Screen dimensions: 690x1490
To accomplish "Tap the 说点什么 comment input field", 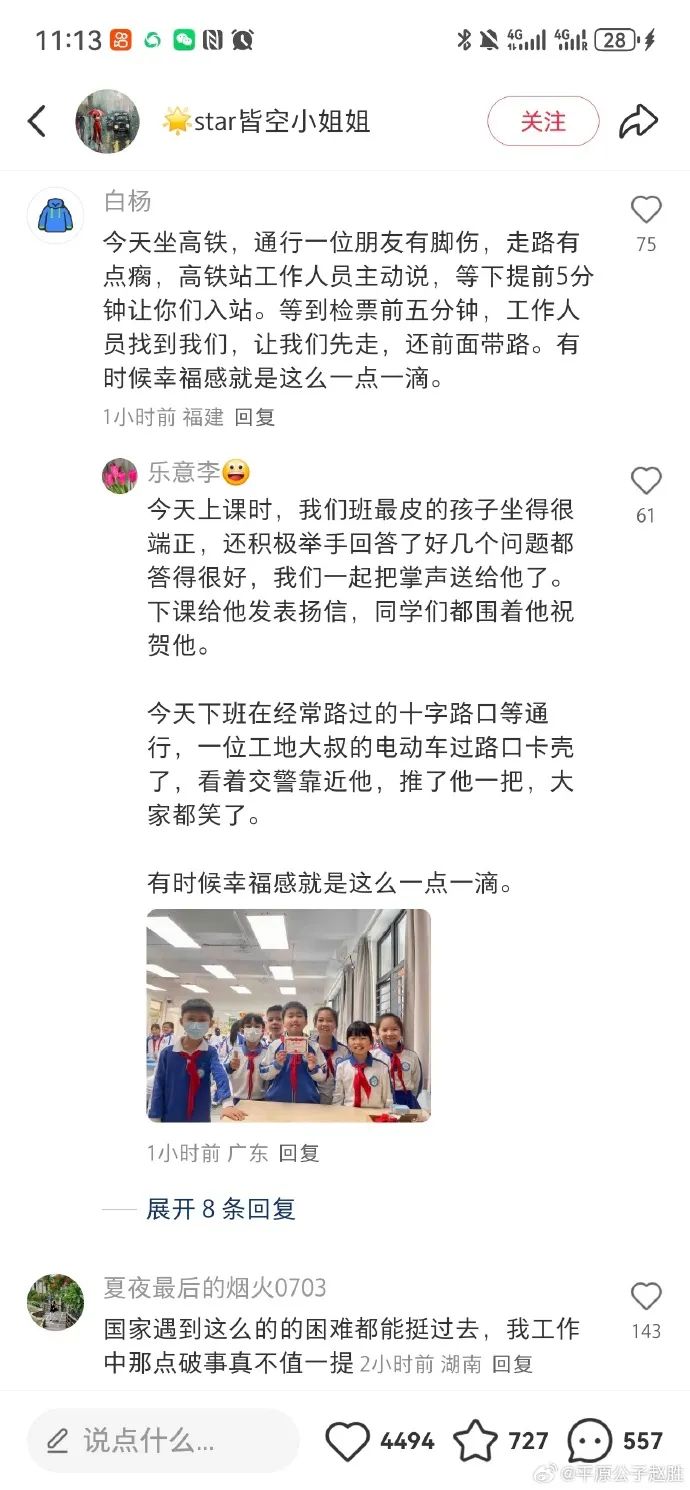I will pyautogui.click(x=163, y=1440).
